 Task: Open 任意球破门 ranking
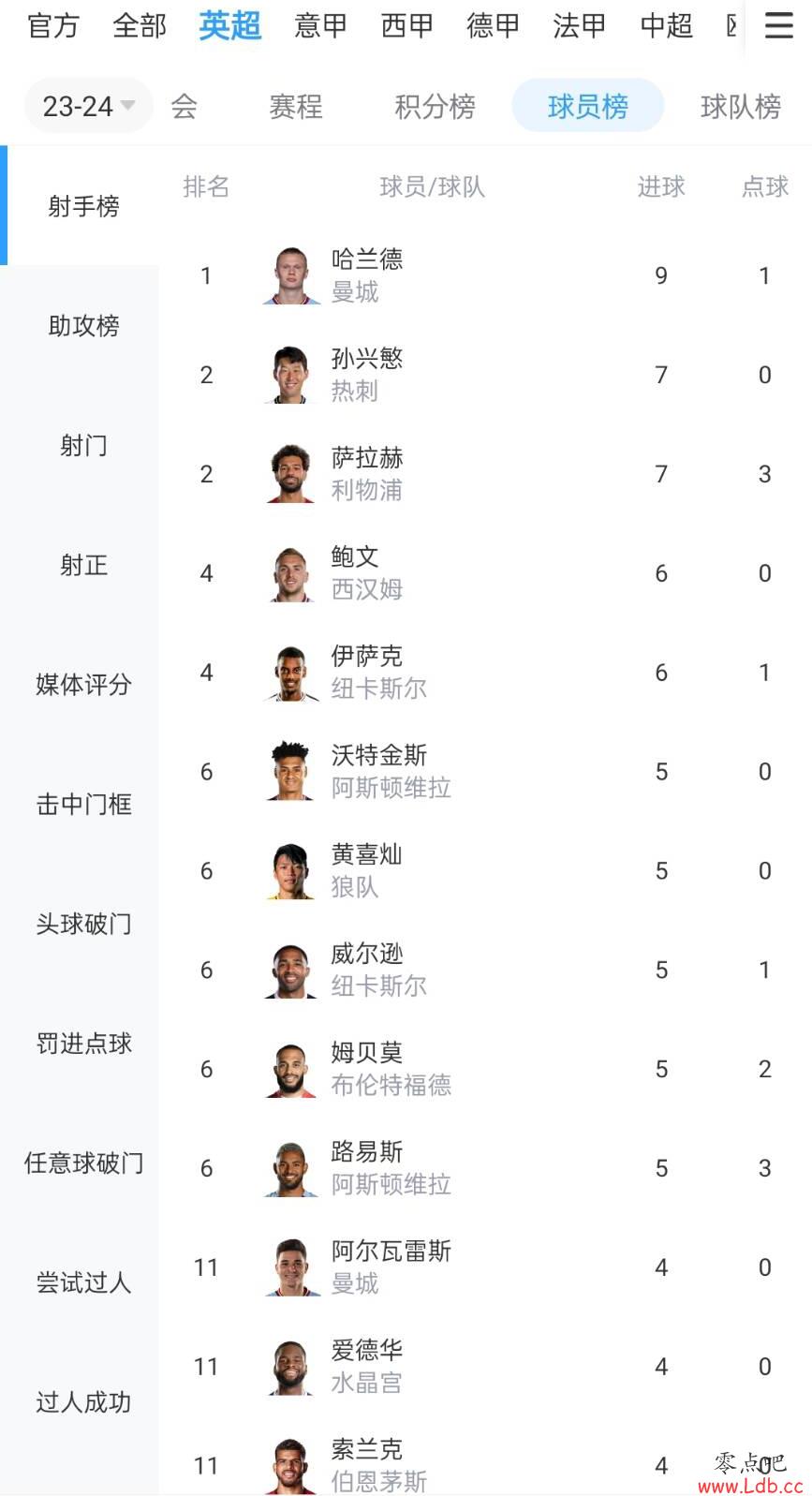83,1163
